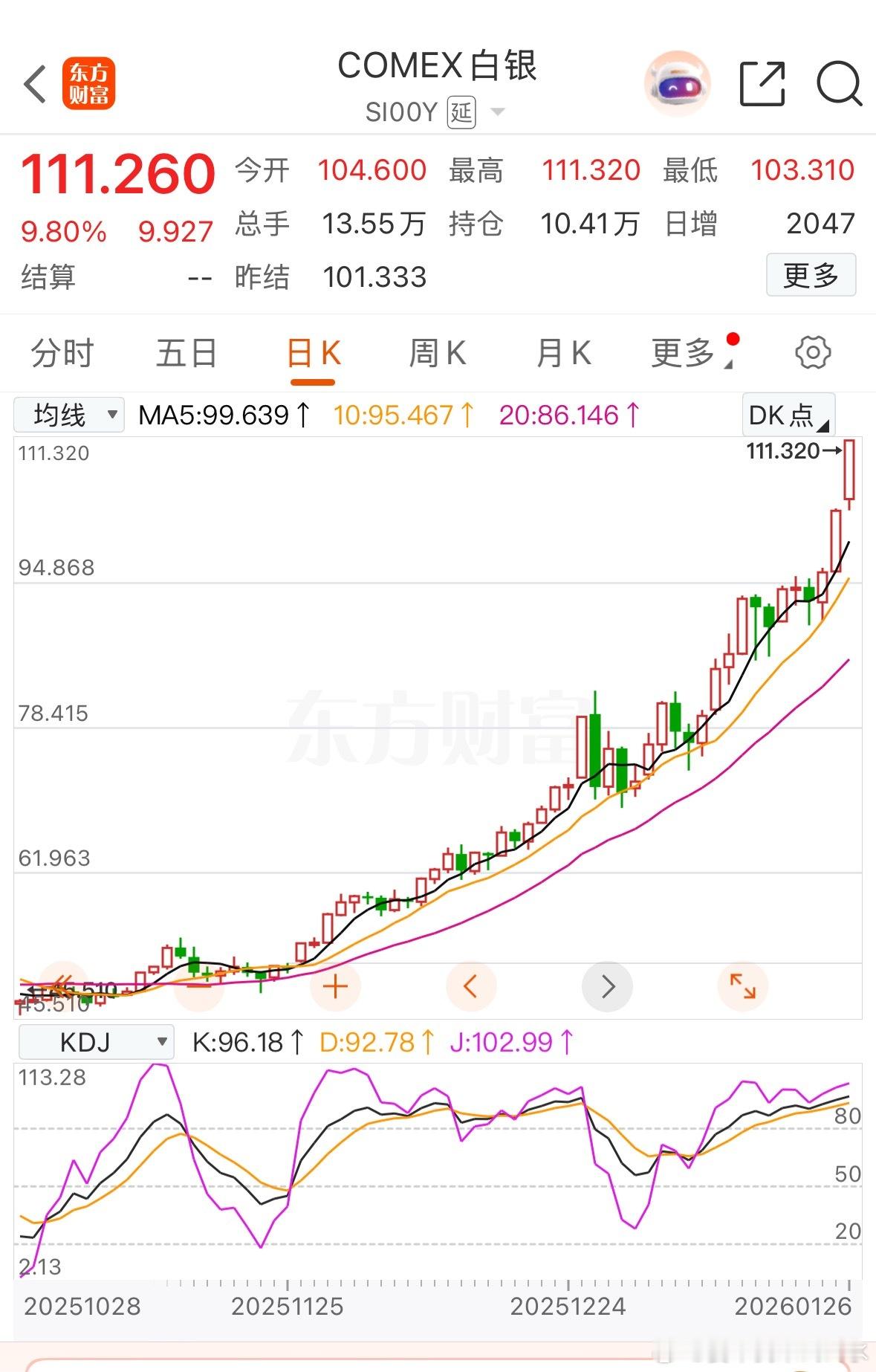The image size is (876, 1372).
Task: Open the 均线 moving-average indicator dropdown
Action: (x=67, y=415)
